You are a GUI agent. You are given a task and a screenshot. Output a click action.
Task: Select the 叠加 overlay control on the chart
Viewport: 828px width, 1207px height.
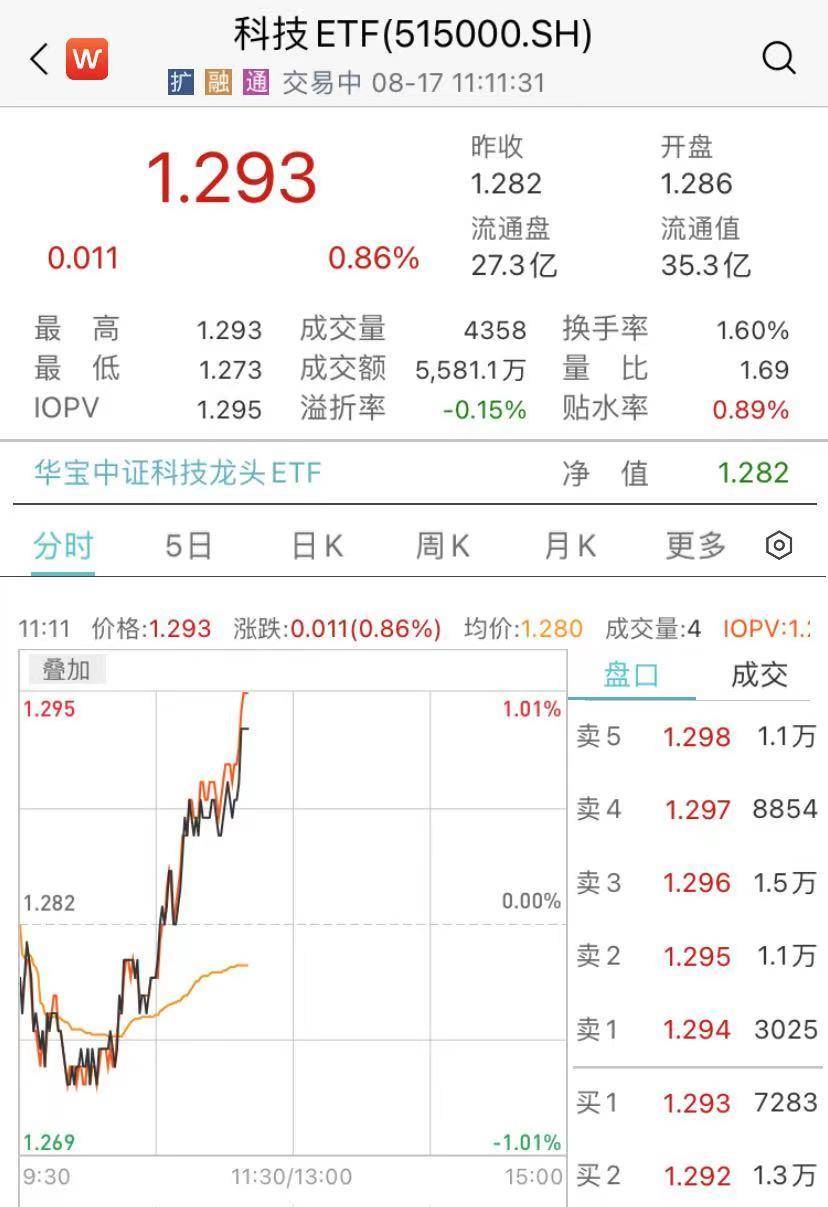[x=67, y=670]
